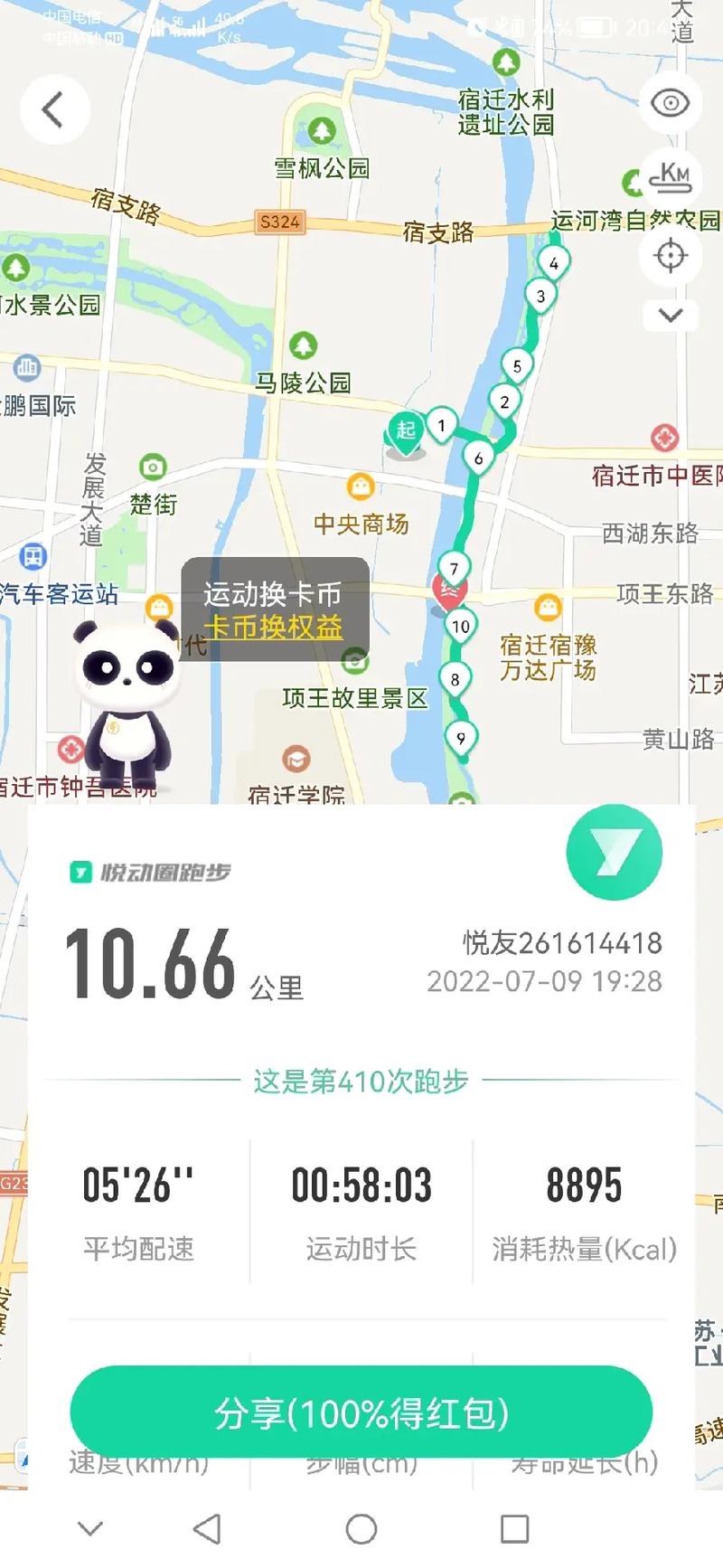
Task: Open the recent apps overview
Action: [514, 1529]
